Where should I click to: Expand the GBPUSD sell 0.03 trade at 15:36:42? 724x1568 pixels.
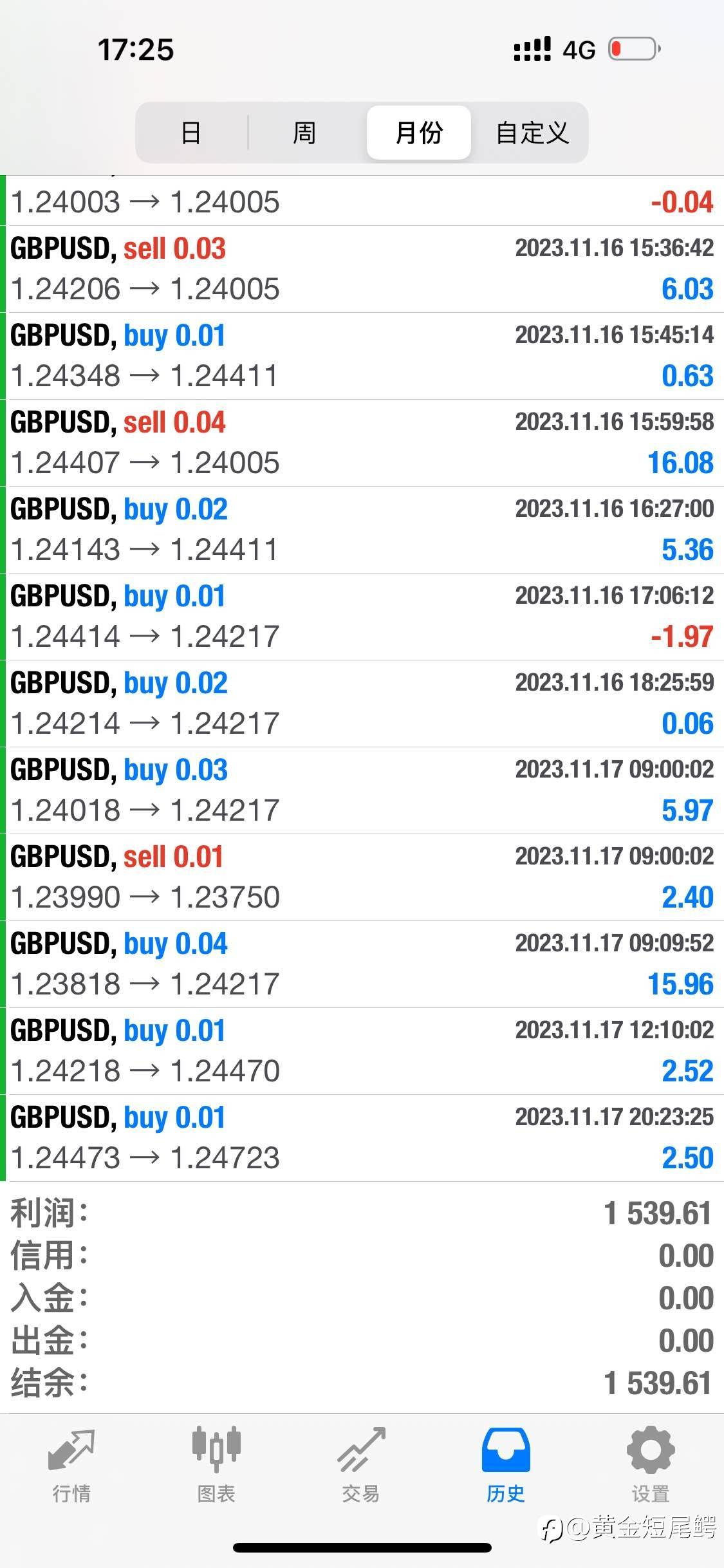(x=362, y=269)
